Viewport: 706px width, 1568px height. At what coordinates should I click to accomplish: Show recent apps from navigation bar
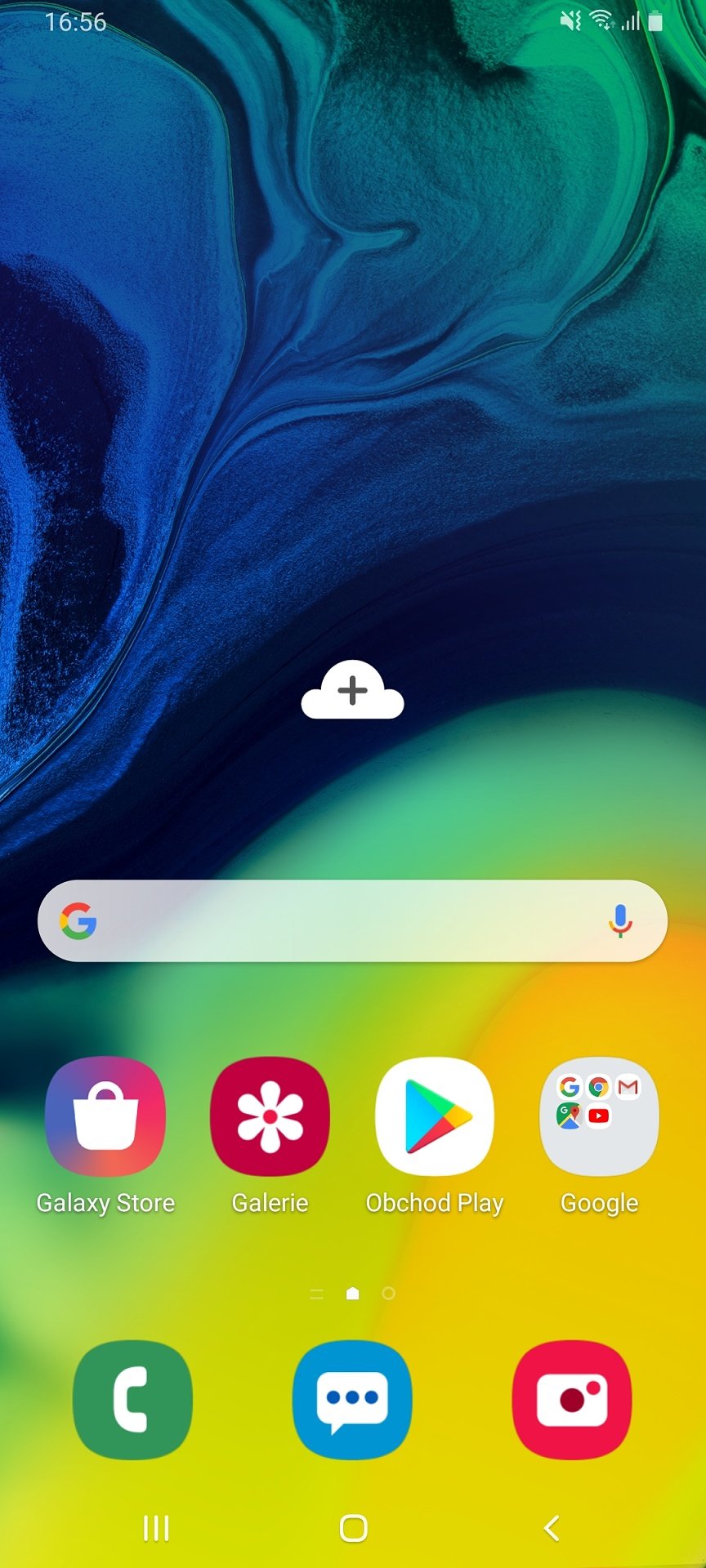(x=156, y=1528)
